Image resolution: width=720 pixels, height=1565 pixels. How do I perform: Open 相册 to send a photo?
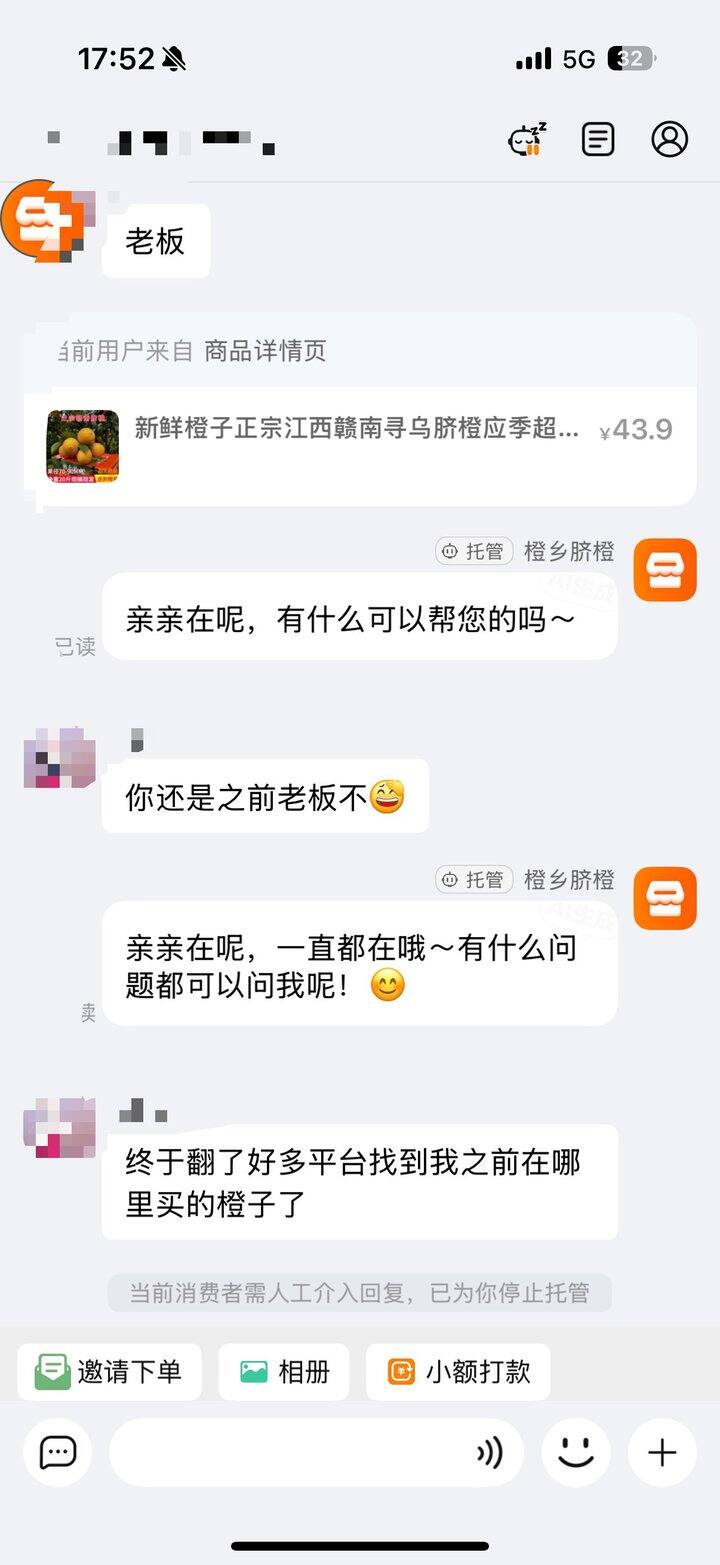pos(284,1371)
